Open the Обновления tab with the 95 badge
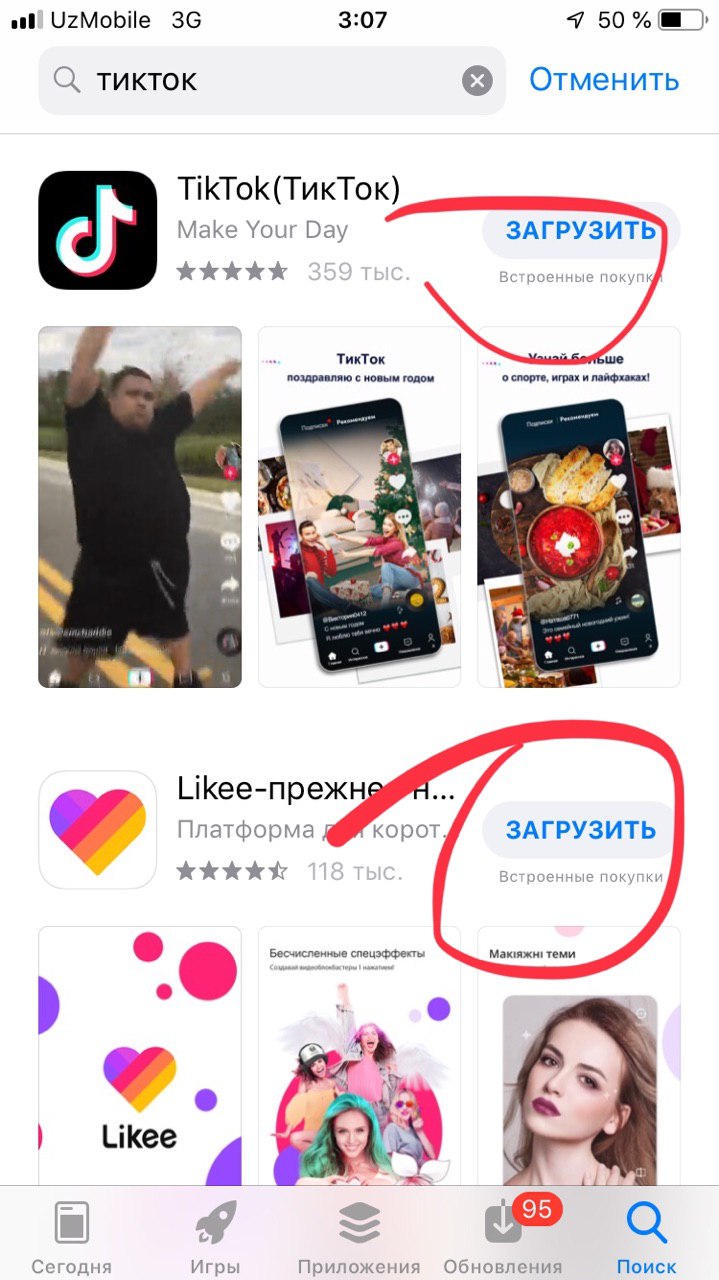 pyautogui.click(x=503, y=1237)
